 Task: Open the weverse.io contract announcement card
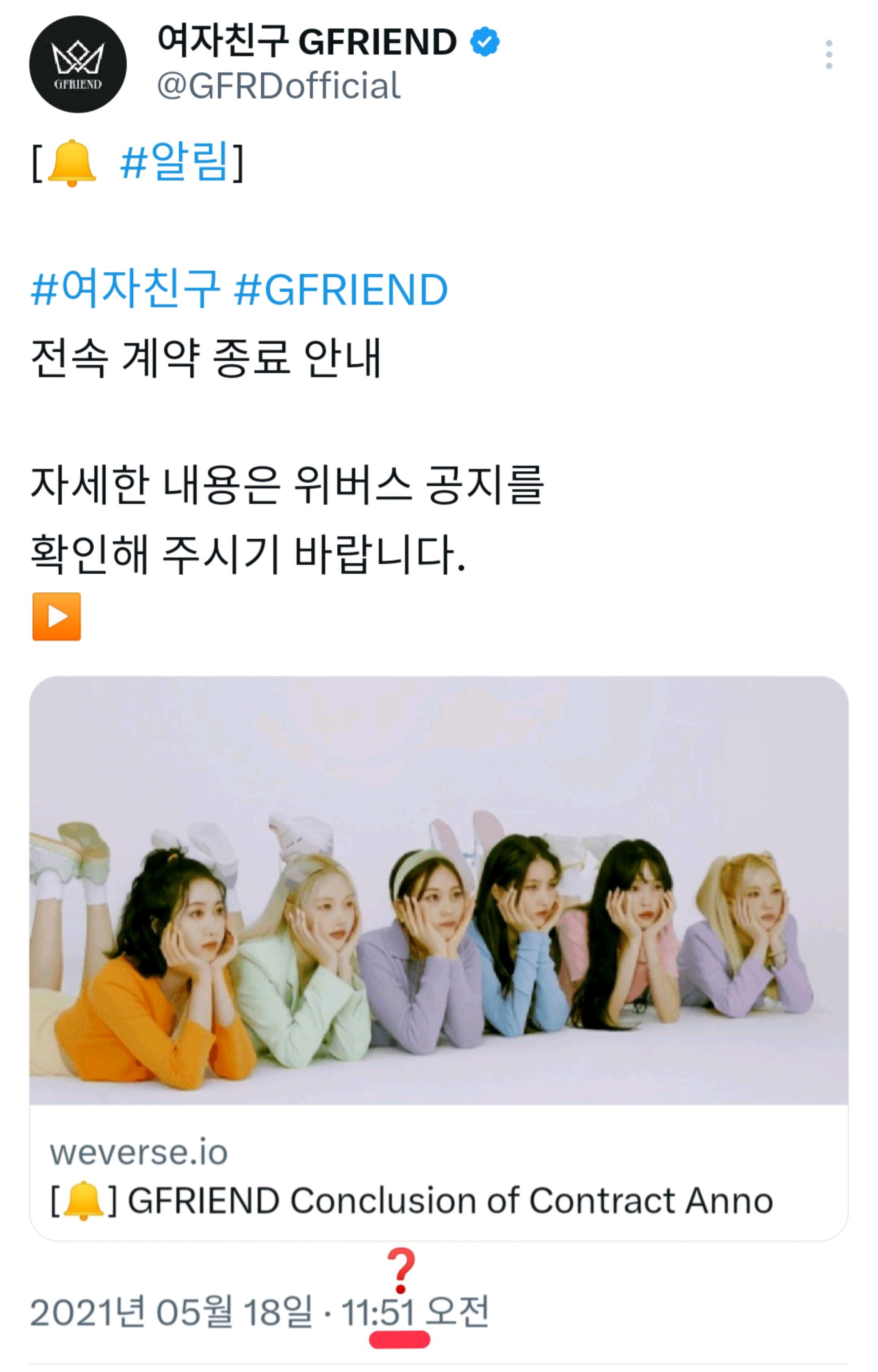tap(438, 957)
